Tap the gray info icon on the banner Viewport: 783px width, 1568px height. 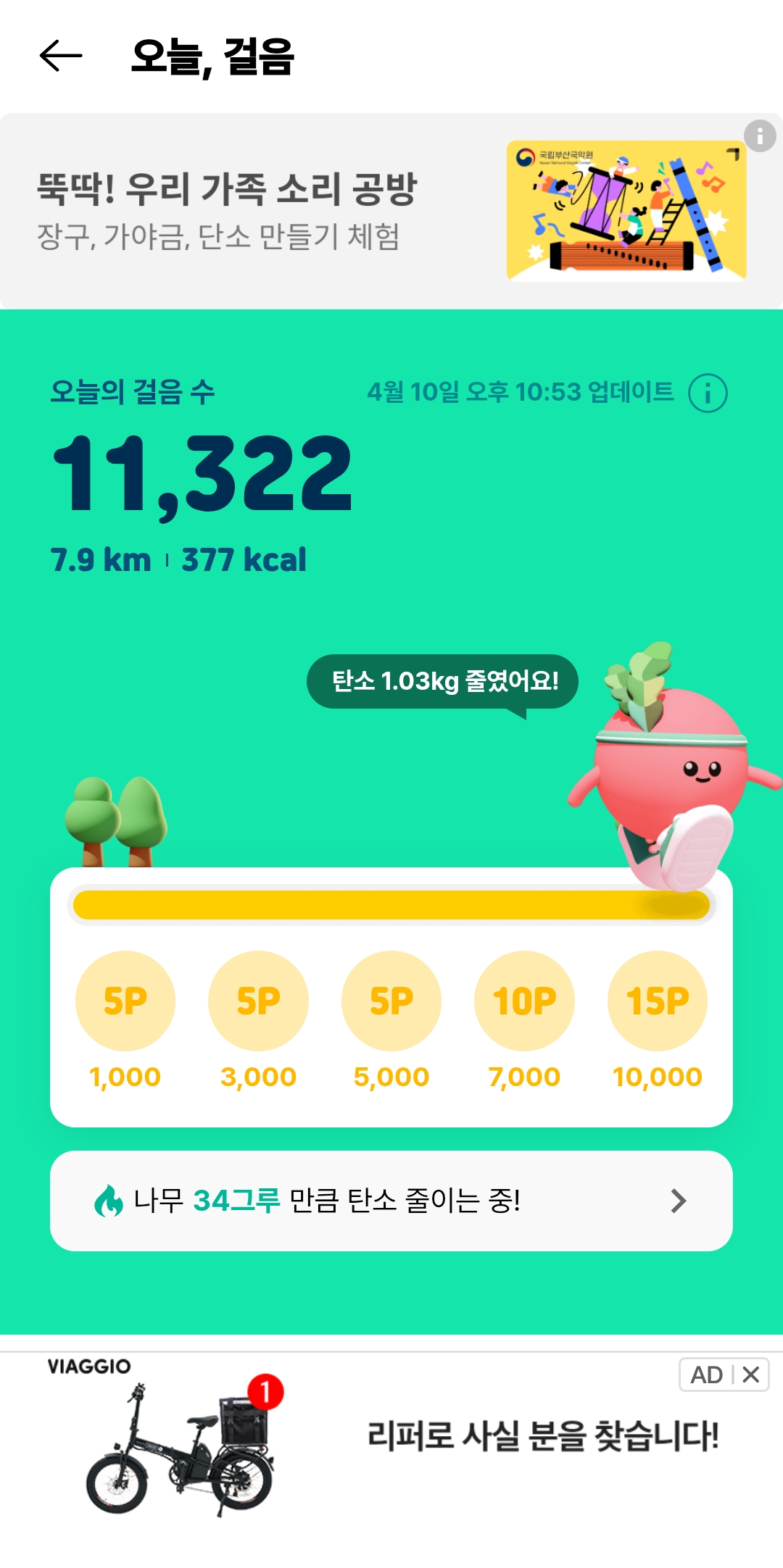760,135
